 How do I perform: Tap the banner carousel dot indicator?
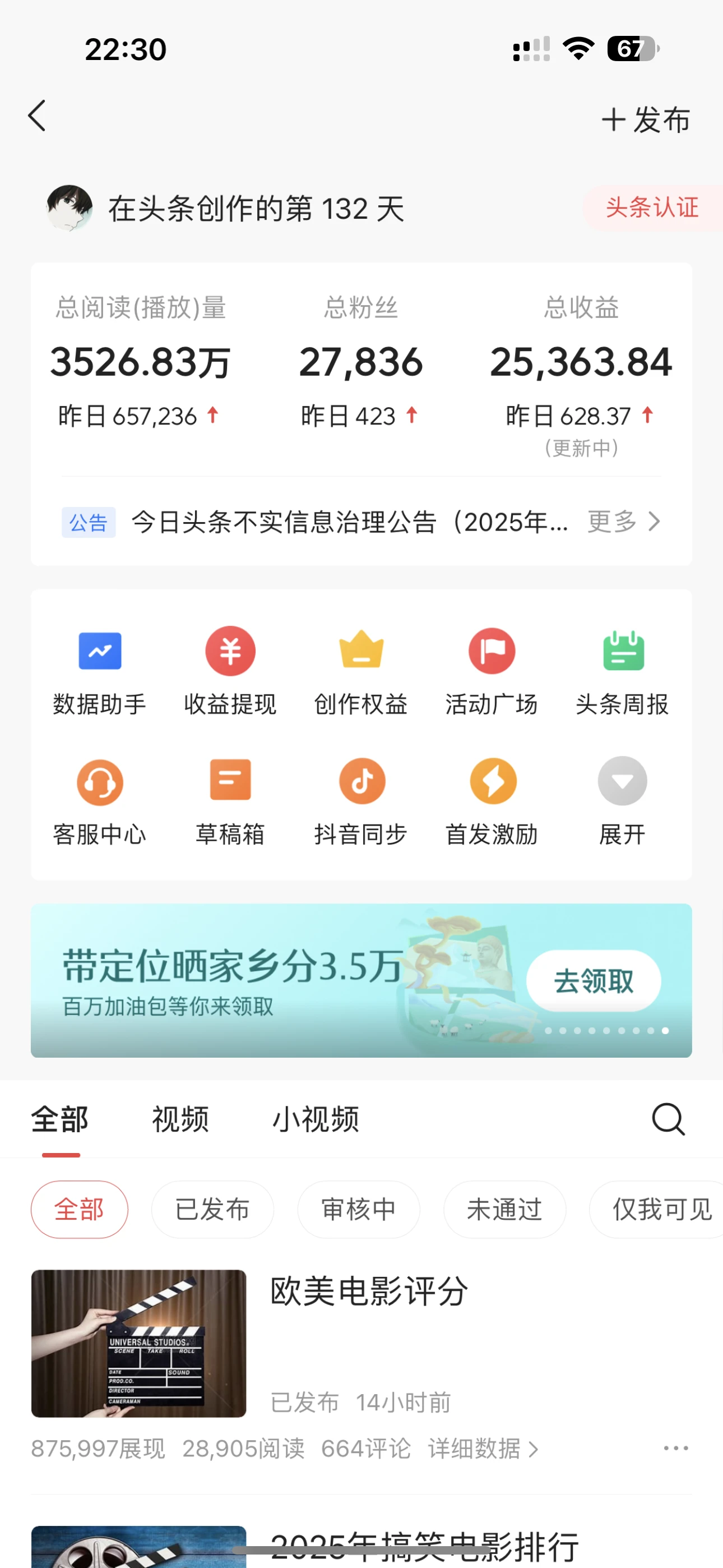[x=606, y=1031]
